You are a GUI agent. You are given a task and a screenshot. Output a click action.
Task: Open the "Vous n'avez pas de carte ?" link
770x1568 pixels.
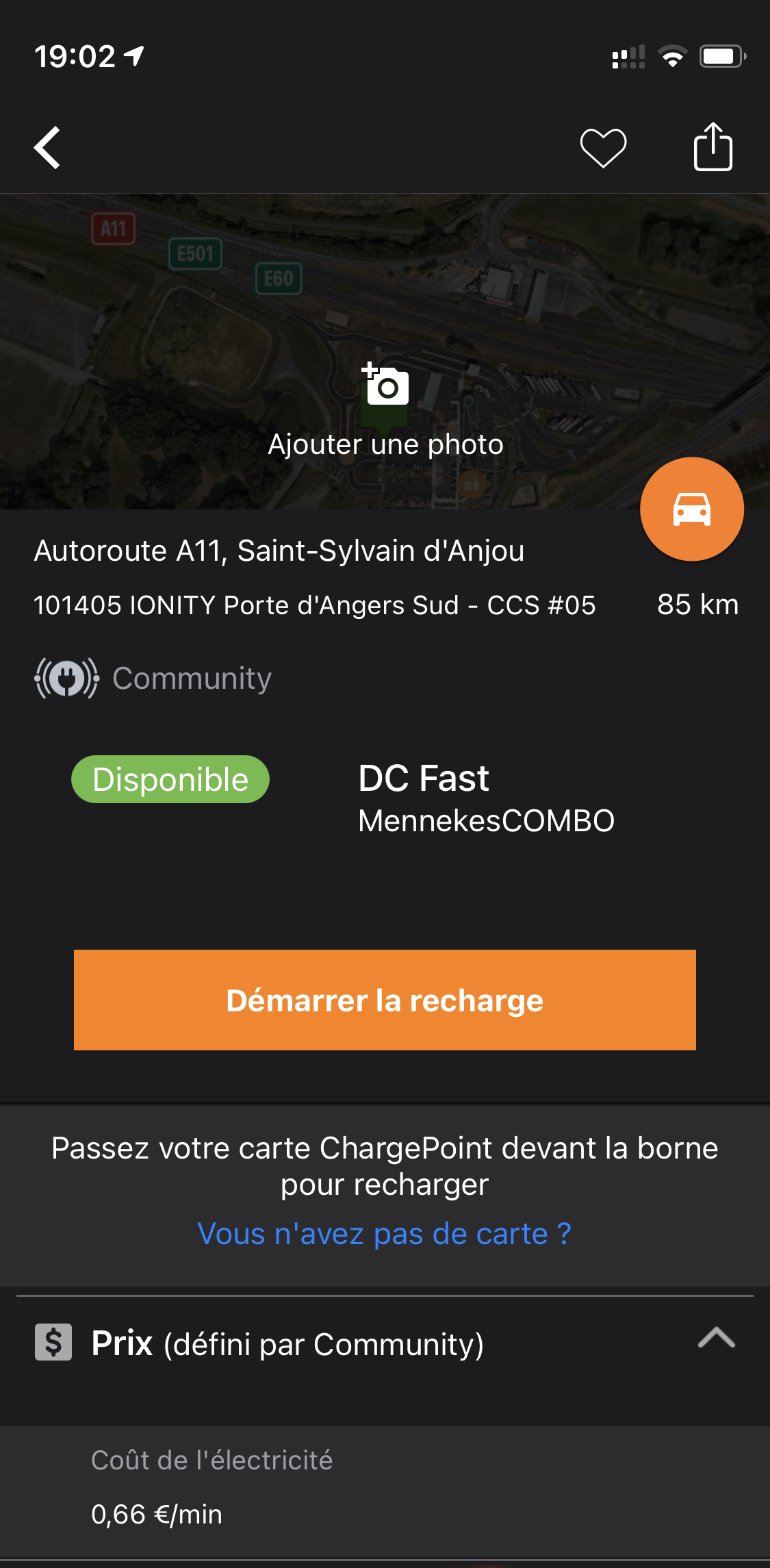(x=384, y=1234)
